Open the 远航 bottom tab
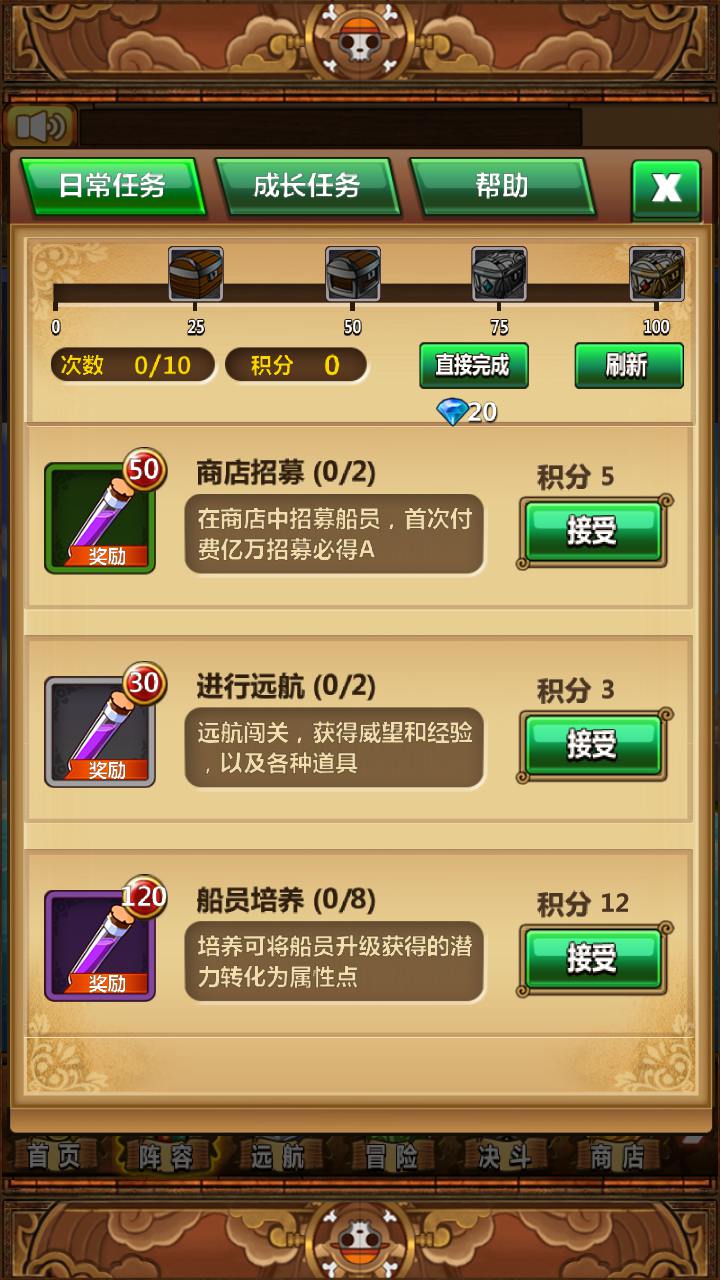 pyautogui.click(x=278, y=1157)
